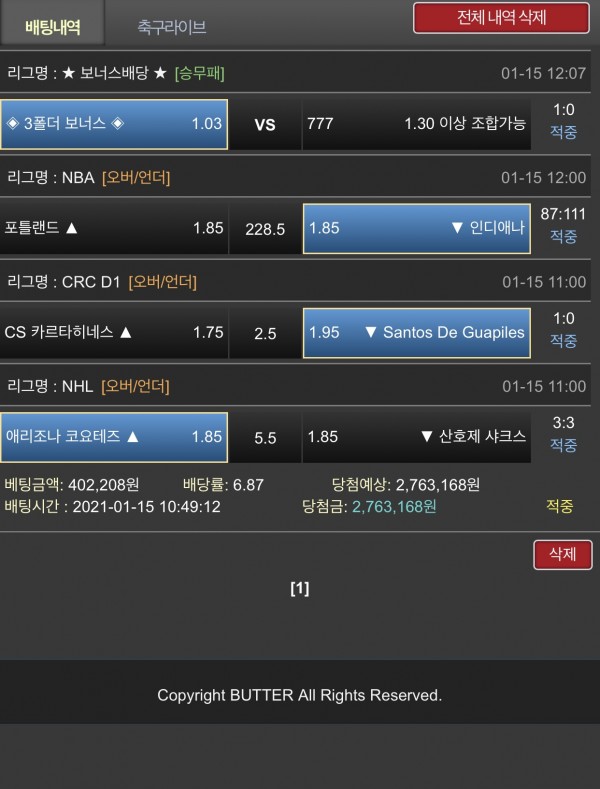Switch to the 축구라이브 tab
Viewport: 600px width, 789px height.
[171, 27]
